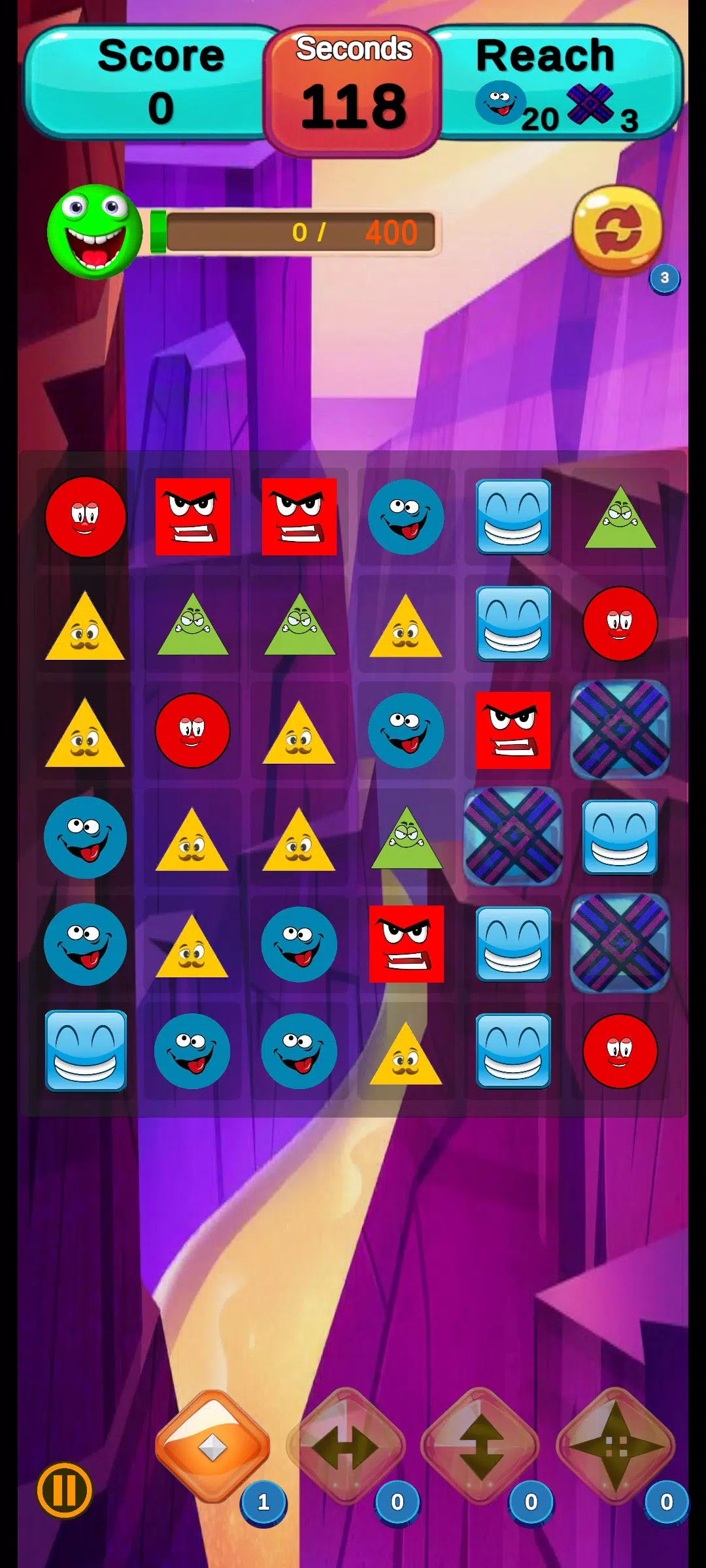Select the blue square in bottom-left corner
Image resolution: width=706 pixels, height=1568 pixels.
coord(85,1051)
